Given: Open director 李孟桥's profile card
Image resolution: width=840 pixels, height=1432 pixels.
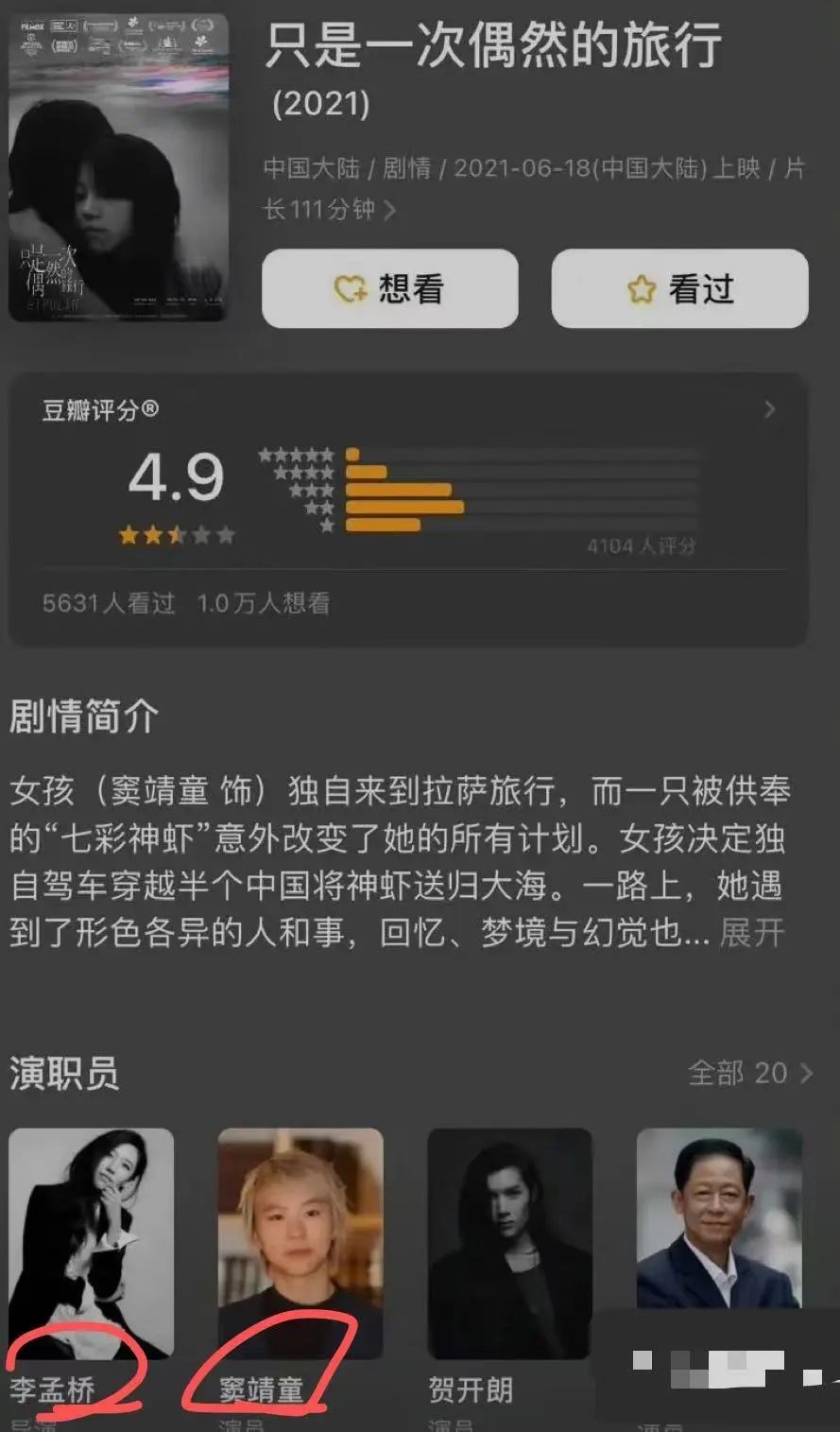Looking at the screenshot, I should [92, 1243].
